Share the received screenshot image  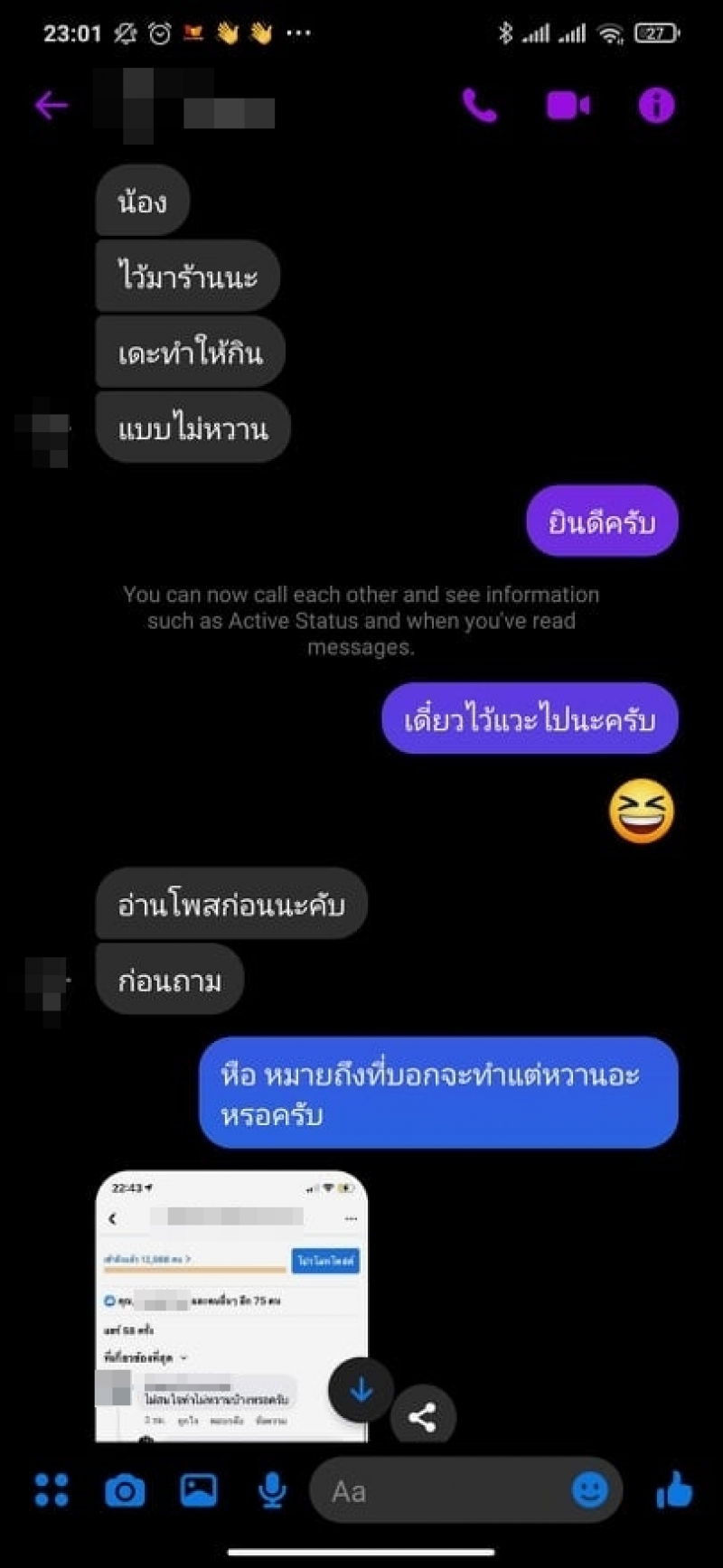pos(423,1416)
